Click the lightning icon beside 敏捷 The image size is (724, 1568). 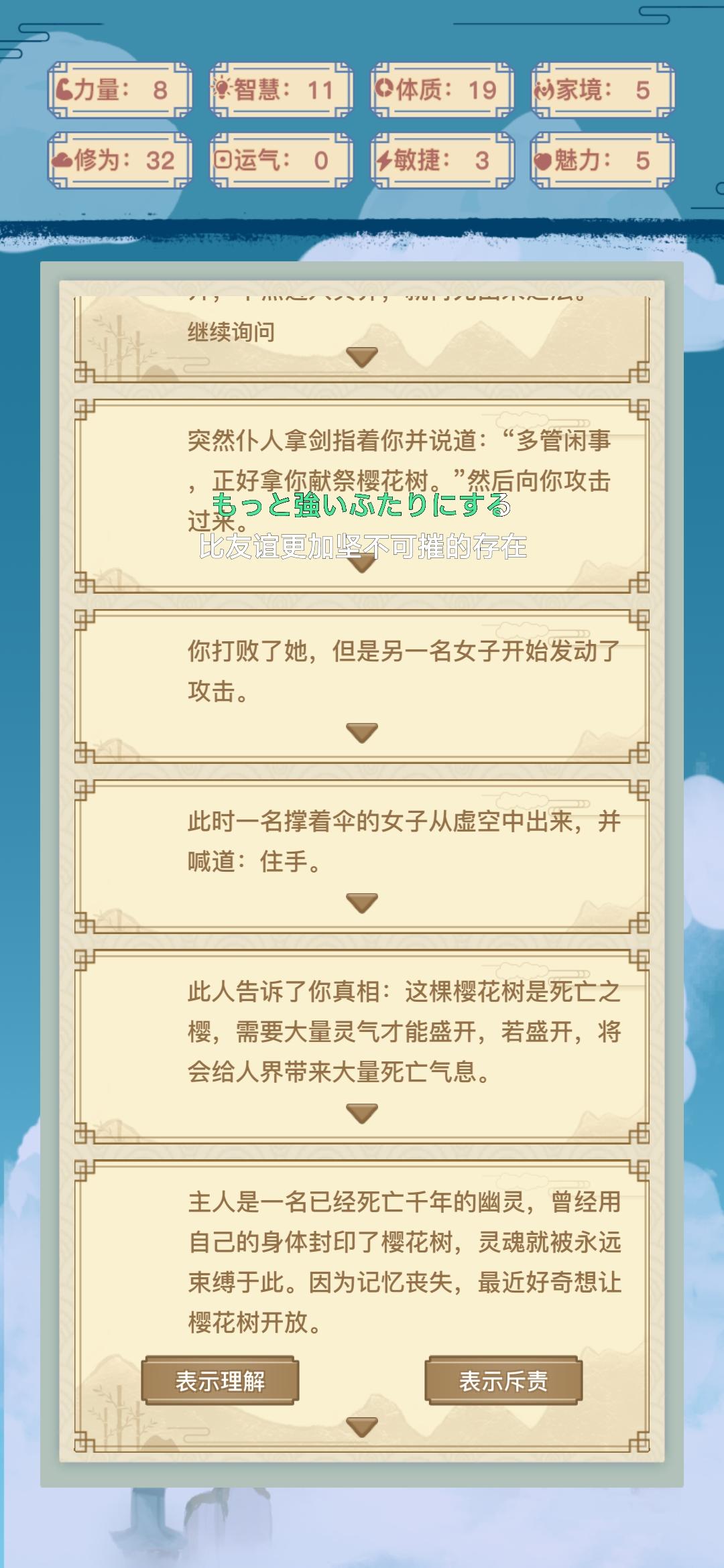tap(384, 161)
